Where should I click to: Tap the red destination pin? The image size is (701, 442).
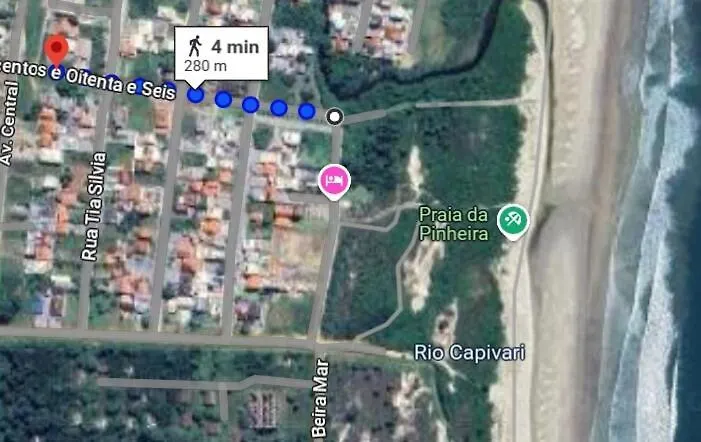coord(57,47)
